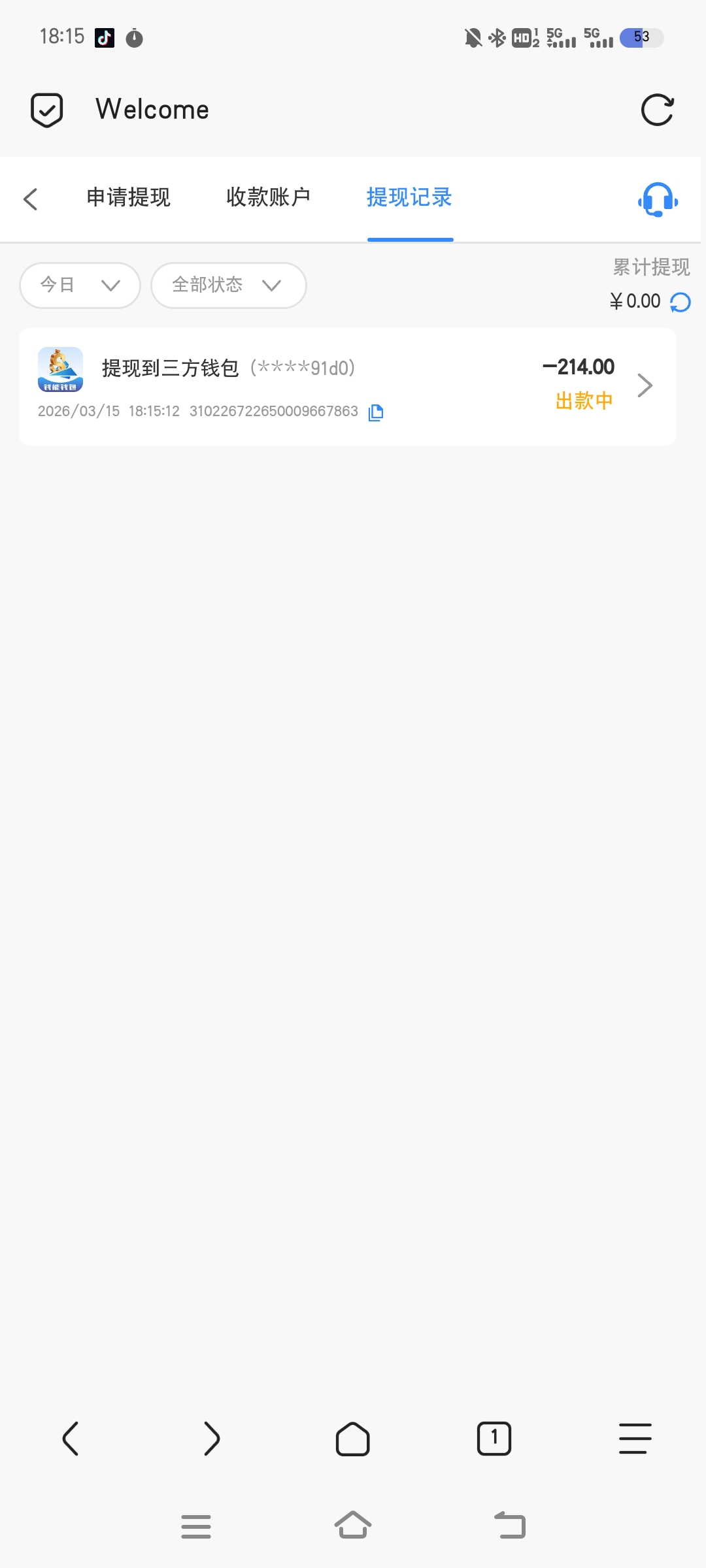This screenshot has height=1568, width=706.
Task: Select the 提现记录 tab
Action: (x=410, y=197)
